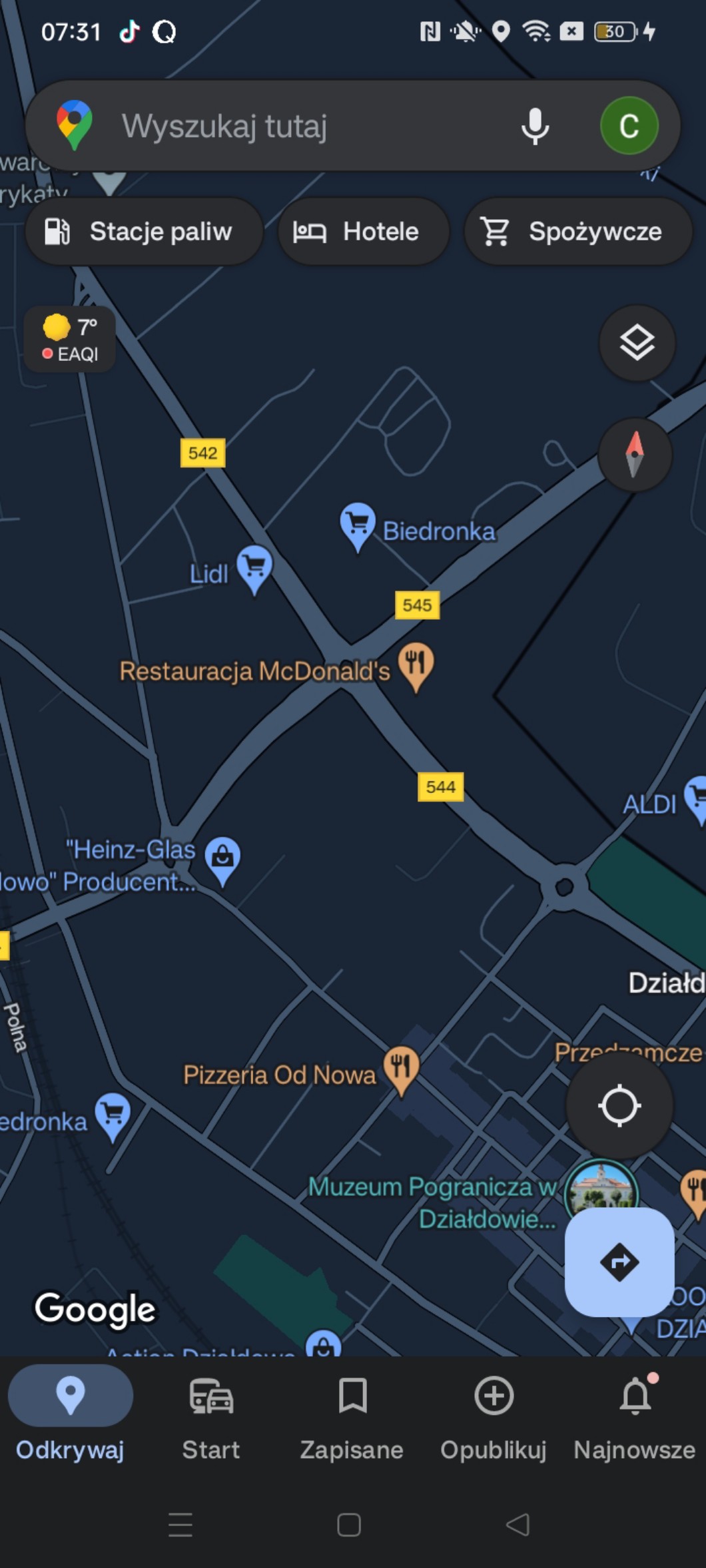The image size is (706, 1568).
Task: Start voice search with the microphone
Action: coord(535,126)
